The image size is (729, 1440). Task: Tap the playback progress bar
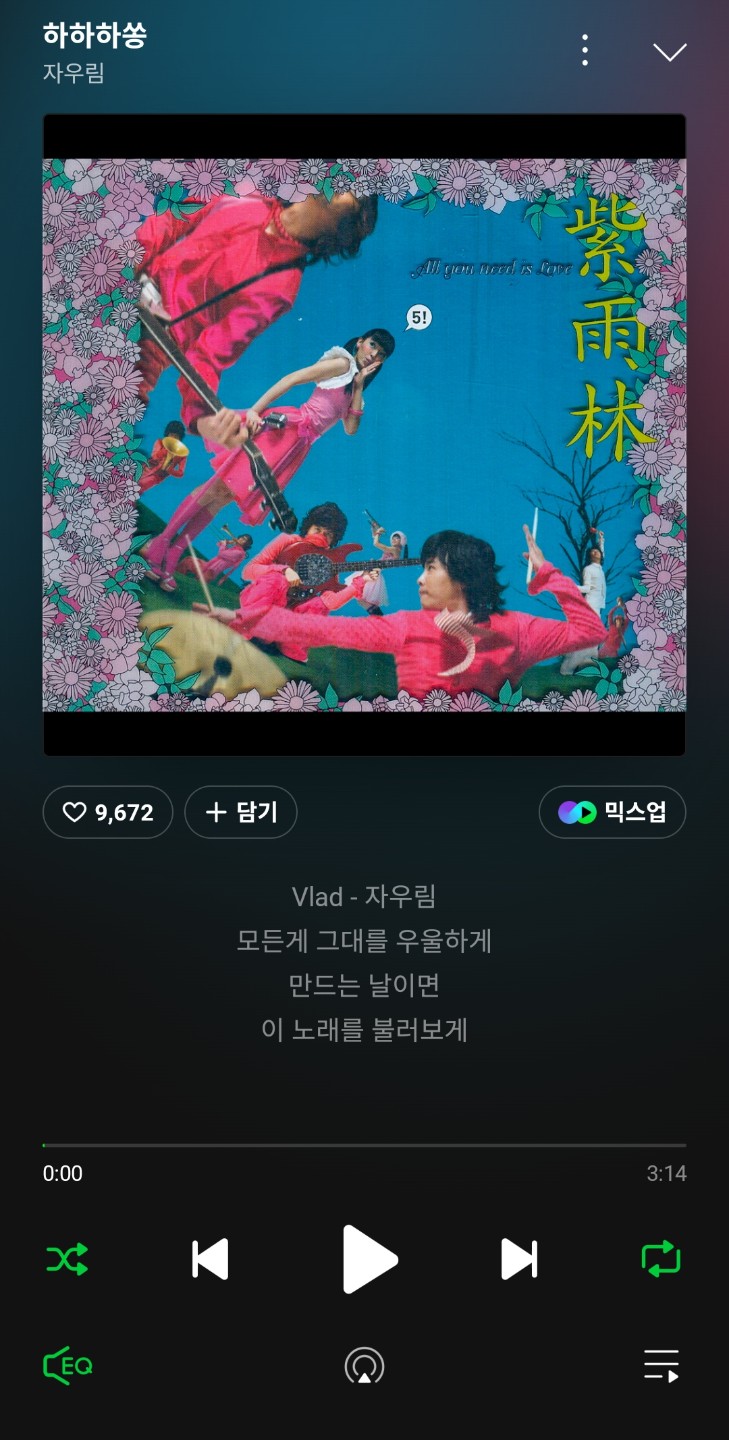coord(364,1145)
